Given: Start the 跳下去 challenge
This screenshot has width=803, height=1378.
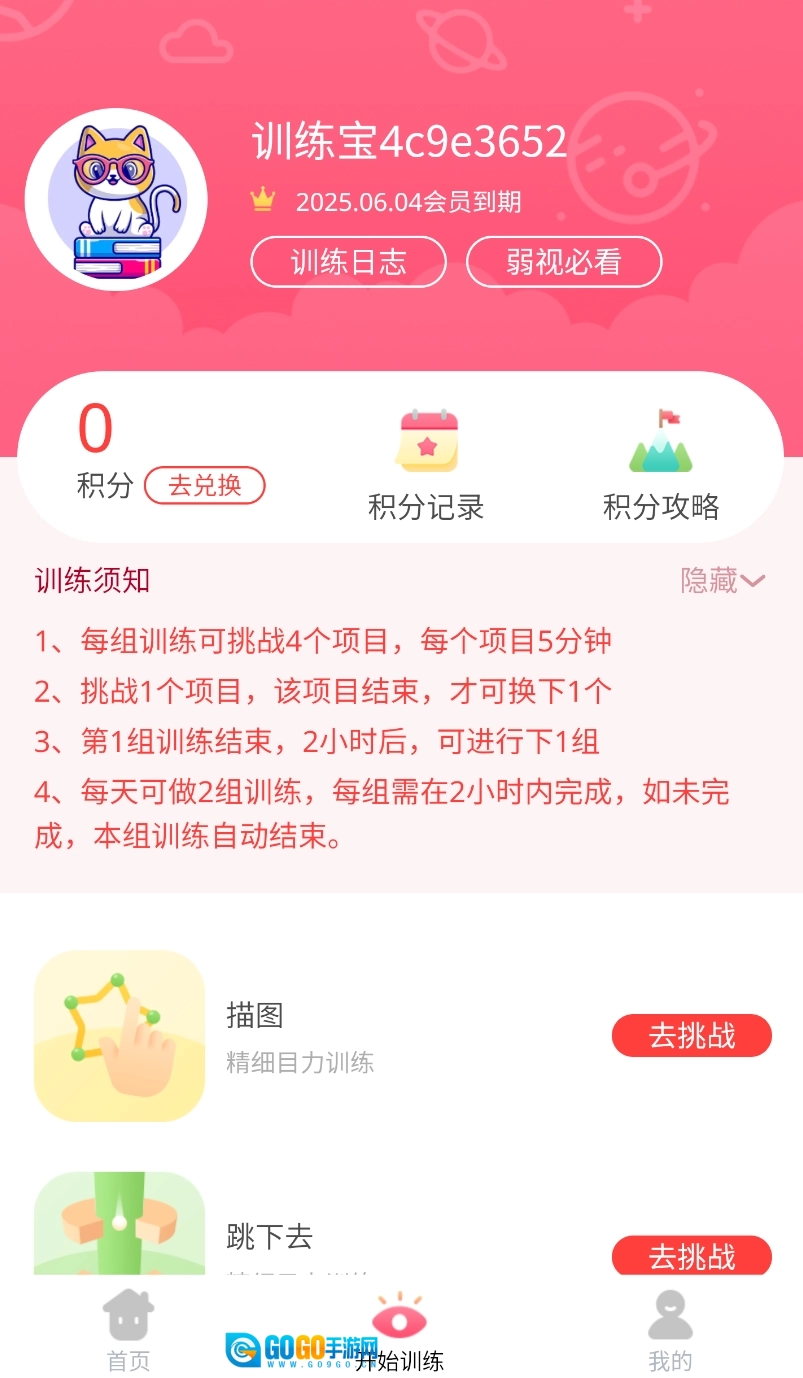Looking at the screenshot, I should 691,1256.
